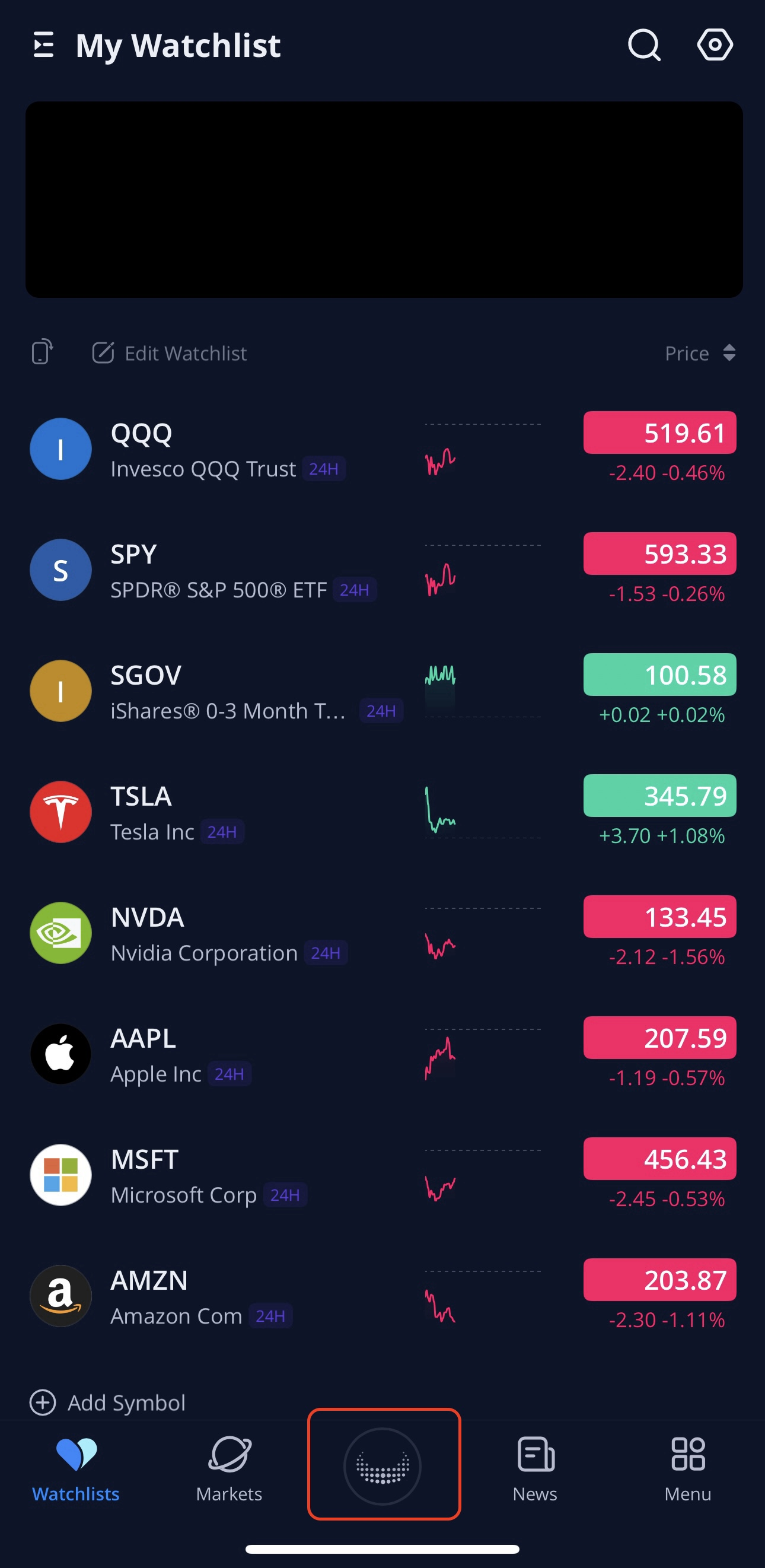The image size is (765, 1568).
Task: Open the Price sort order selector
Action: point(700,353)
